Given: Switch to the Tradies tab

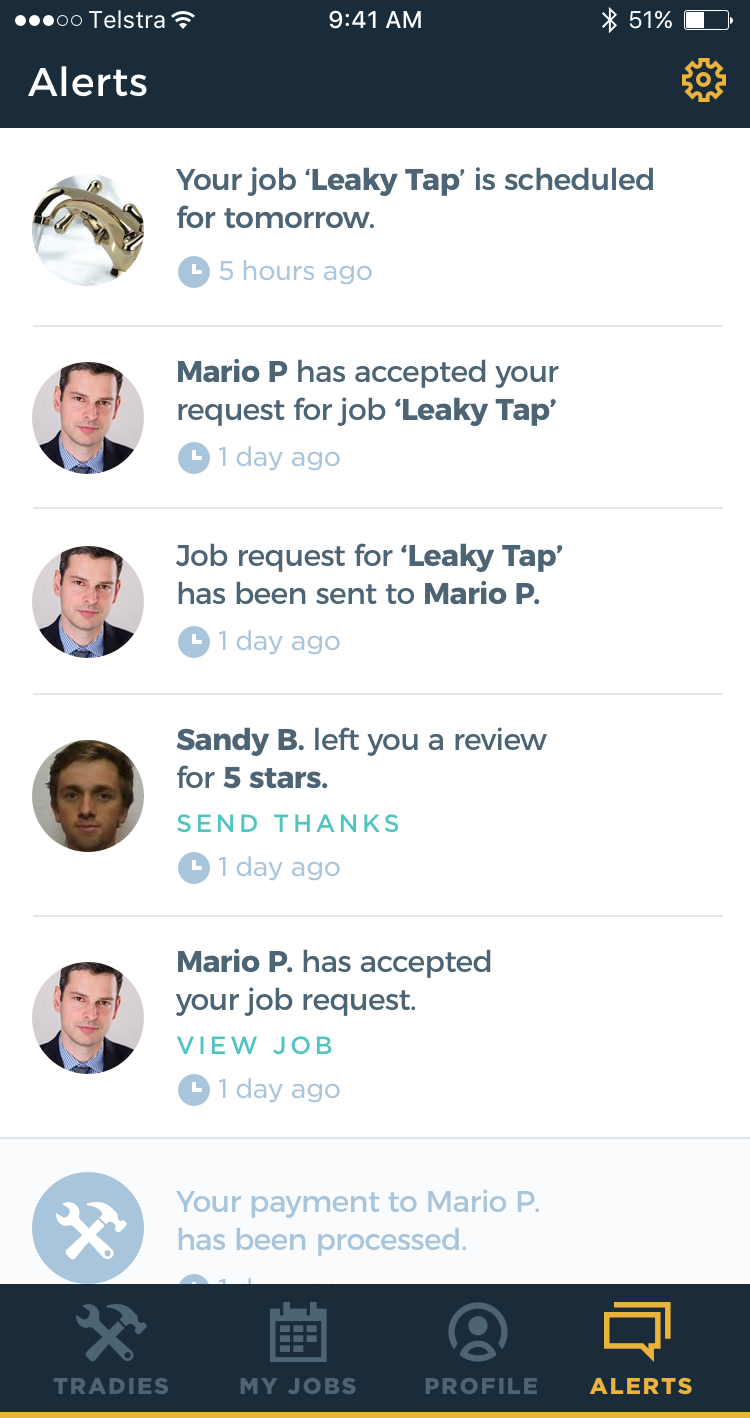Looking at the screenshot, I should coord(111,1350).
